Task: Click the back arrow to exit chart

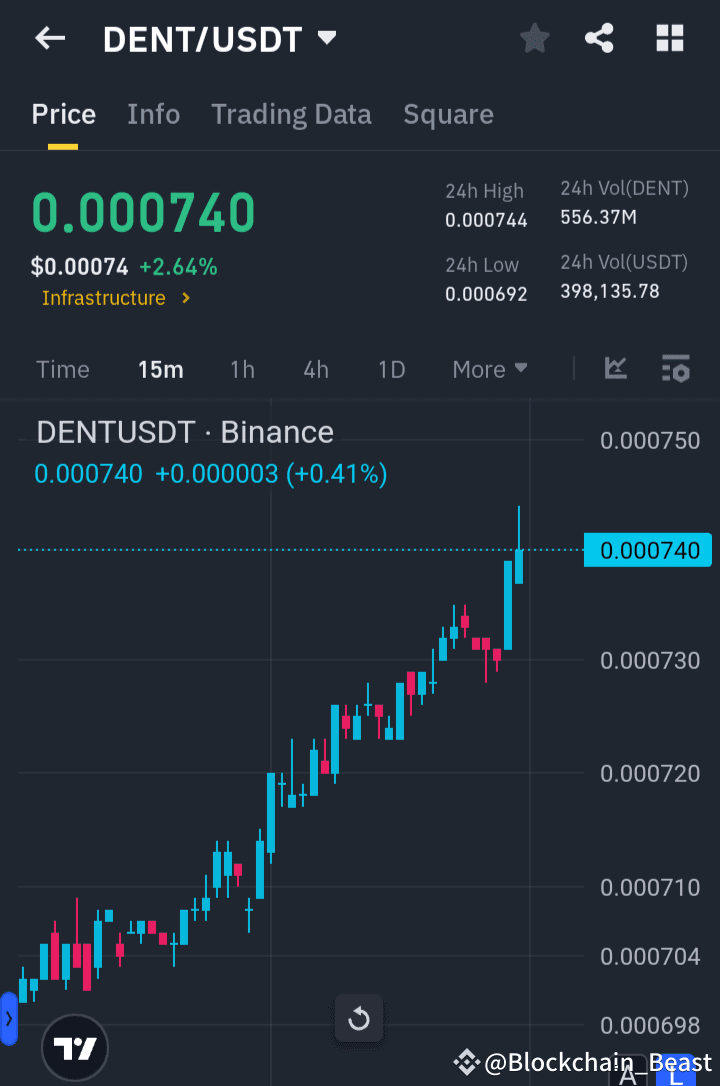Action: tap(49, 38)
